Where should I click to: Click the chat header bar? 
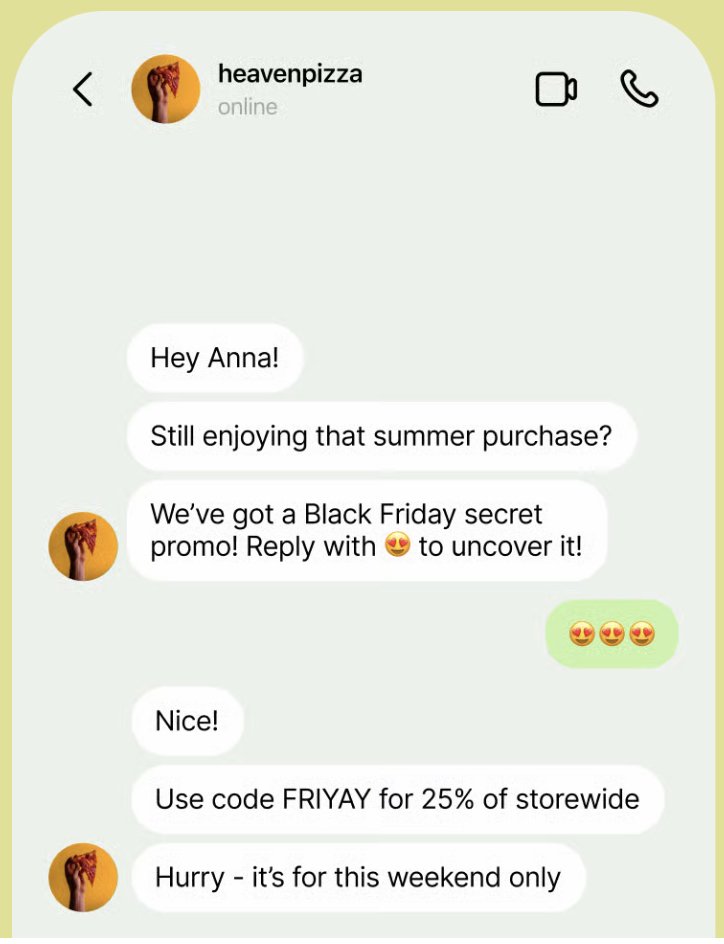pyautogui.click(x=362, y=88)
